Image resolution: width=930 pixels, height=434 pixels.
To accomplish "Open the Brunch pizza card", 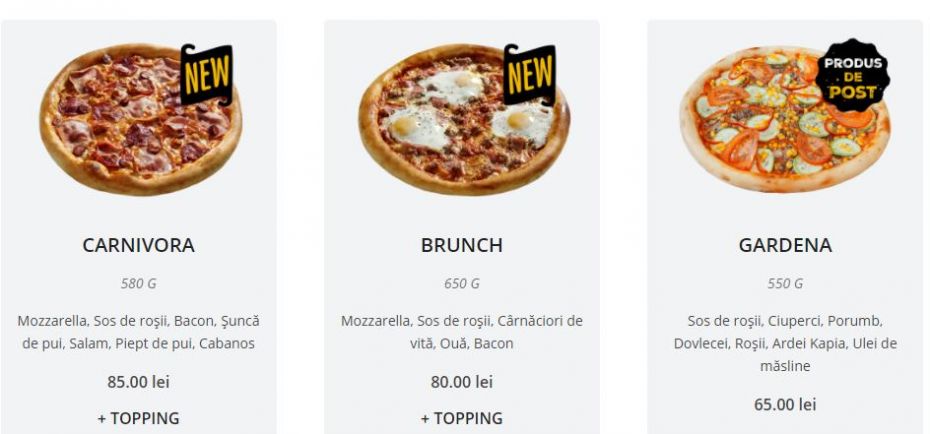I will [x=461, y=245].
